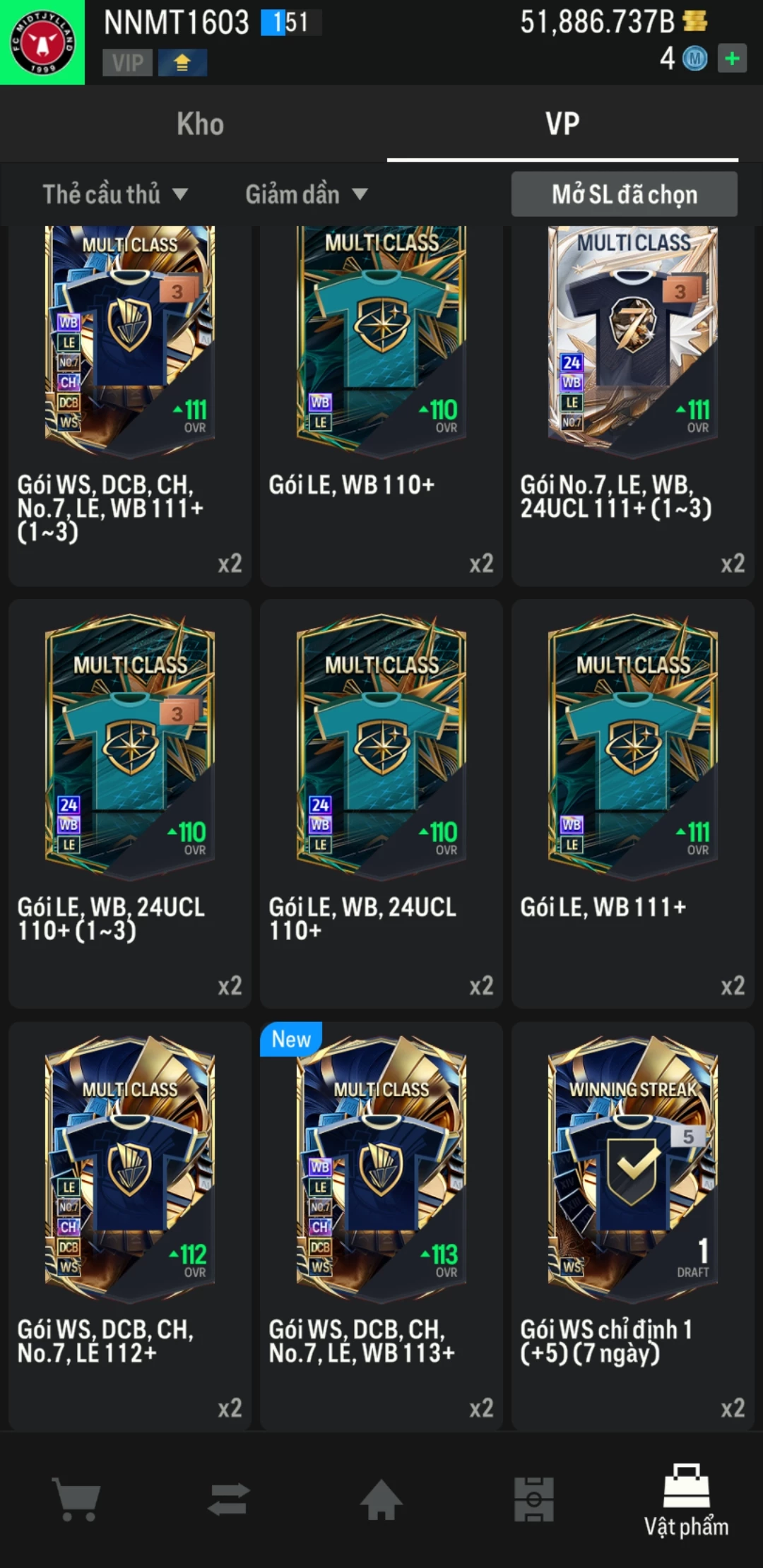Expand the Giảm dần sort dropdown

306,194
